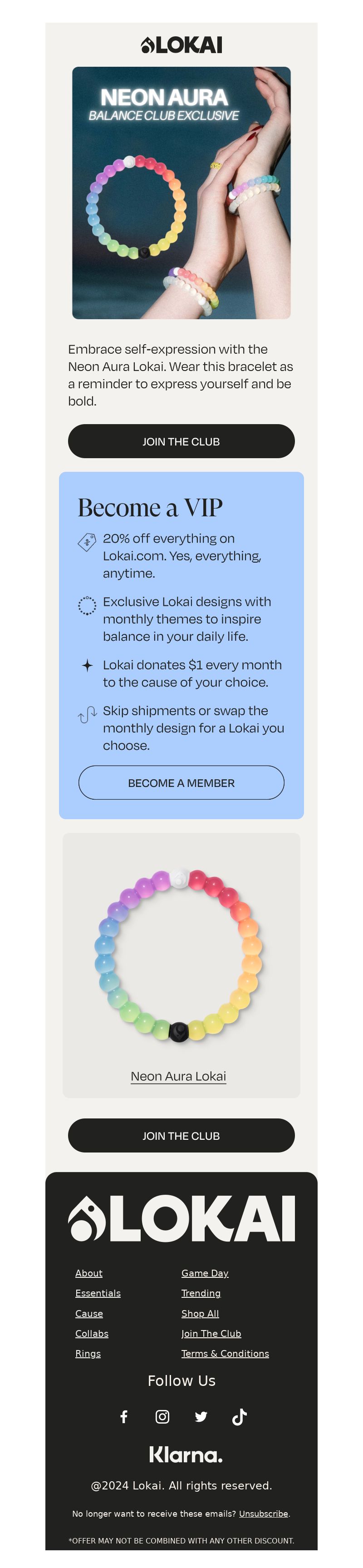Image resolution: width=363 pixels, height=1568 pixels.
Task: Tap the first Join The Club button
Action: click(x=181, y=441)
